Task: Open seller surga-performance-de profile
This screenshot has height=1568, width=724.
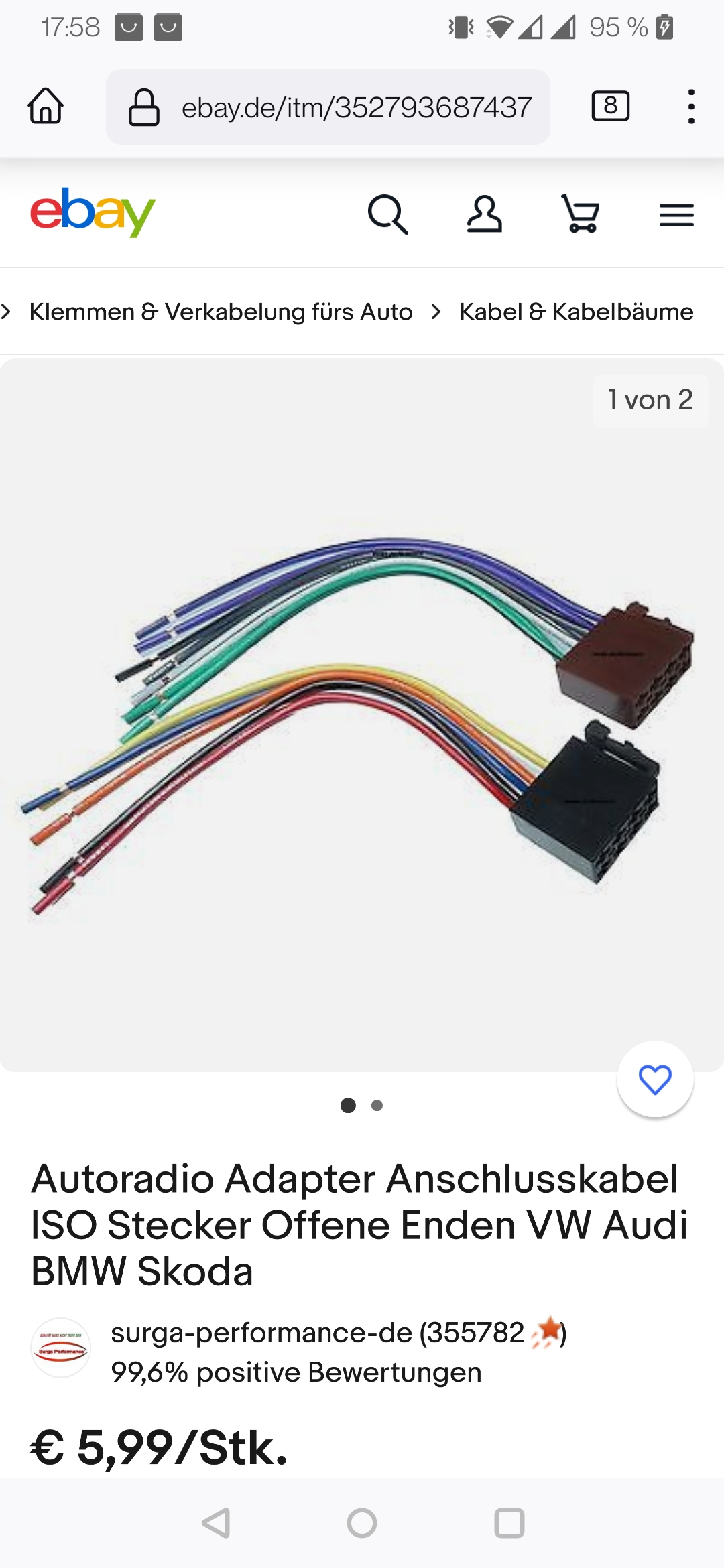Action: point(316,1333)
